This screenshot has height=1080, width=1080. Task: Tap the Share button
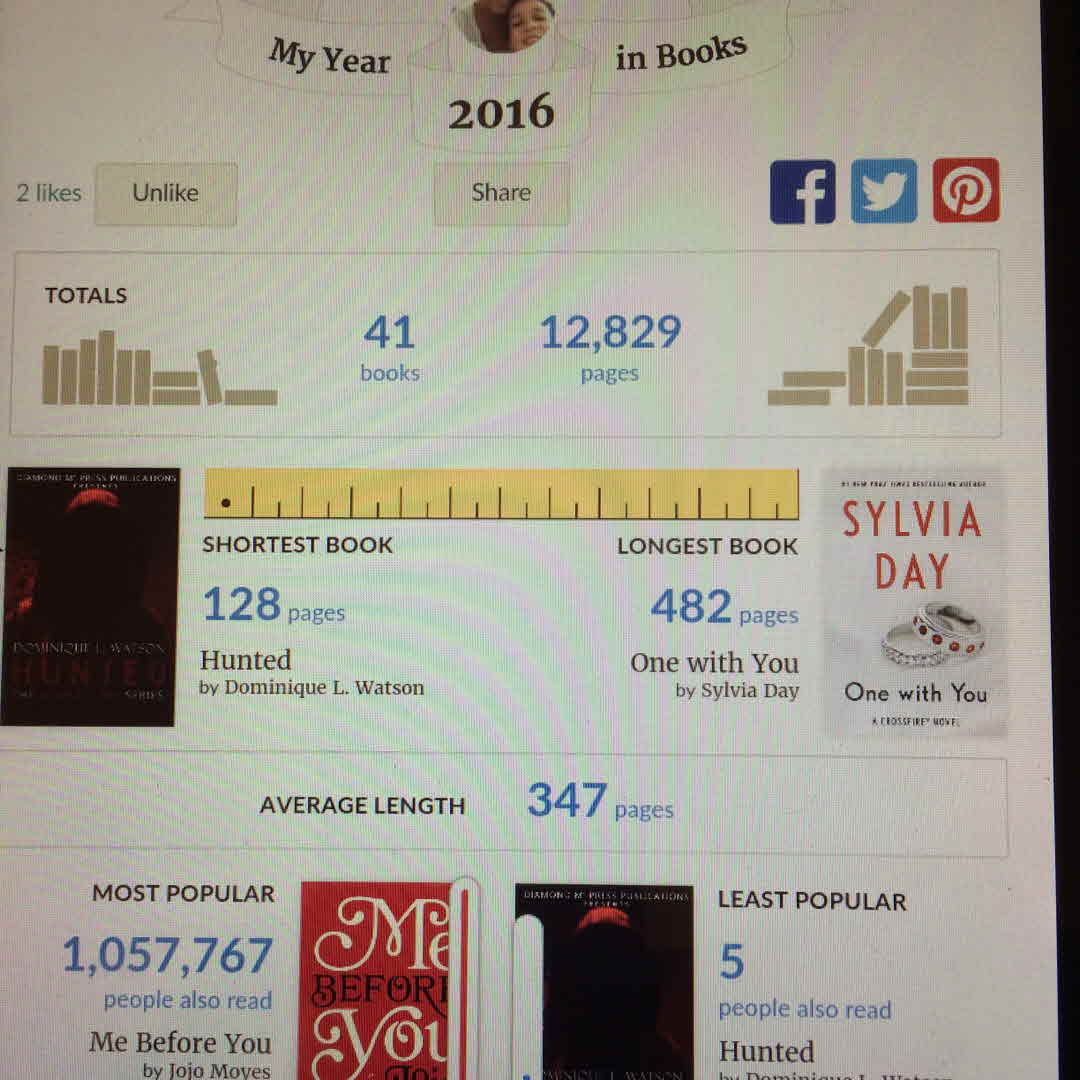point(501,192)
